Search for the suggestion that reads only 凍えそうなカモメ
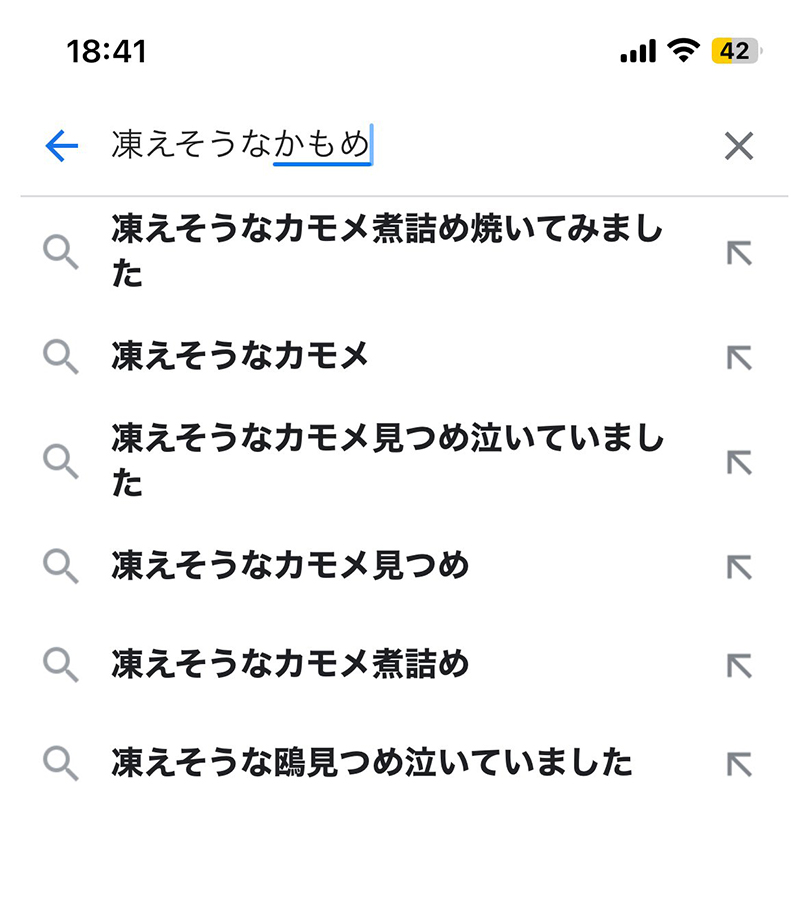The image size is (800, 901). click(241, 357)
